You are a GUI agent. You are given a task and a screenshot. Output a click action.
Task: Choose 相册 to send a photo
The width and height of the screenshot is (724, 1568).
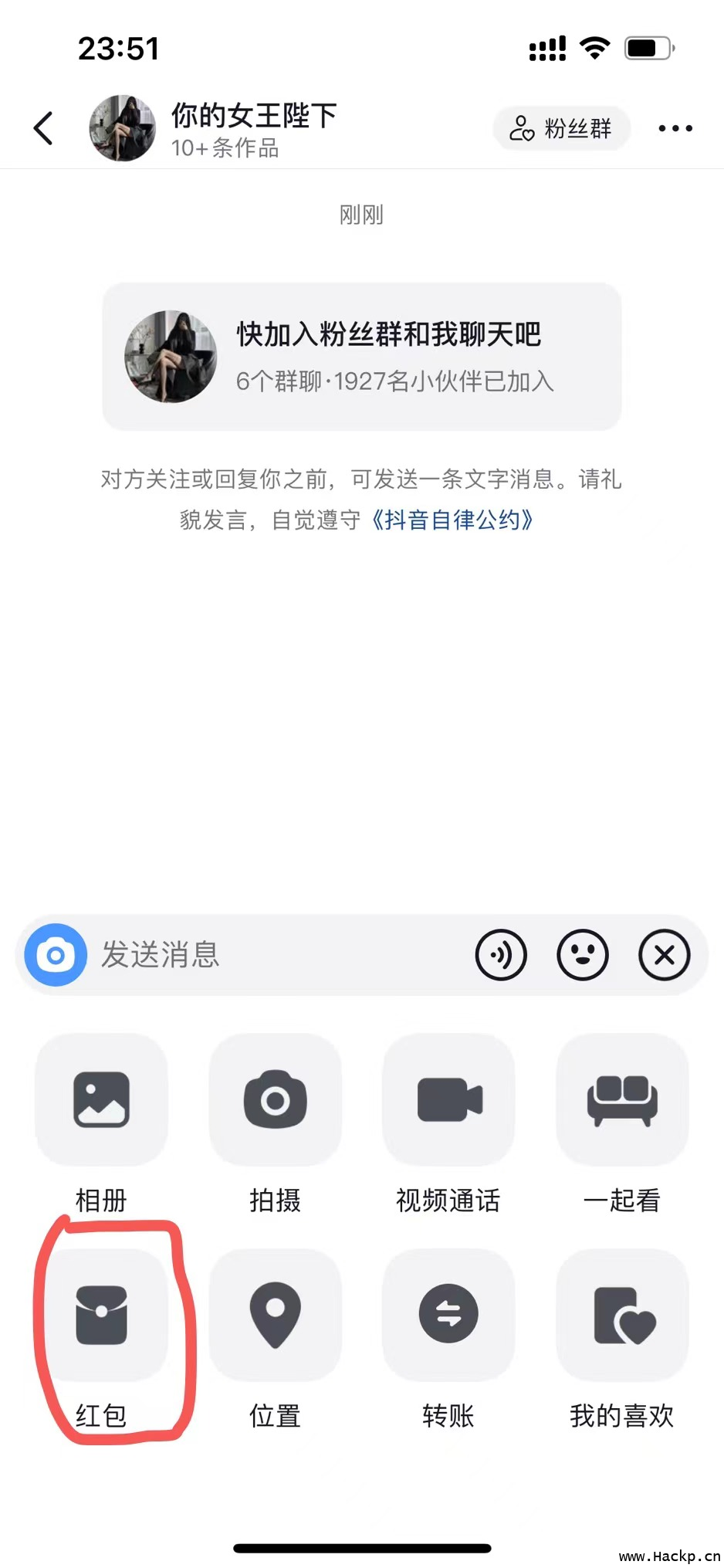[101, 1100]
